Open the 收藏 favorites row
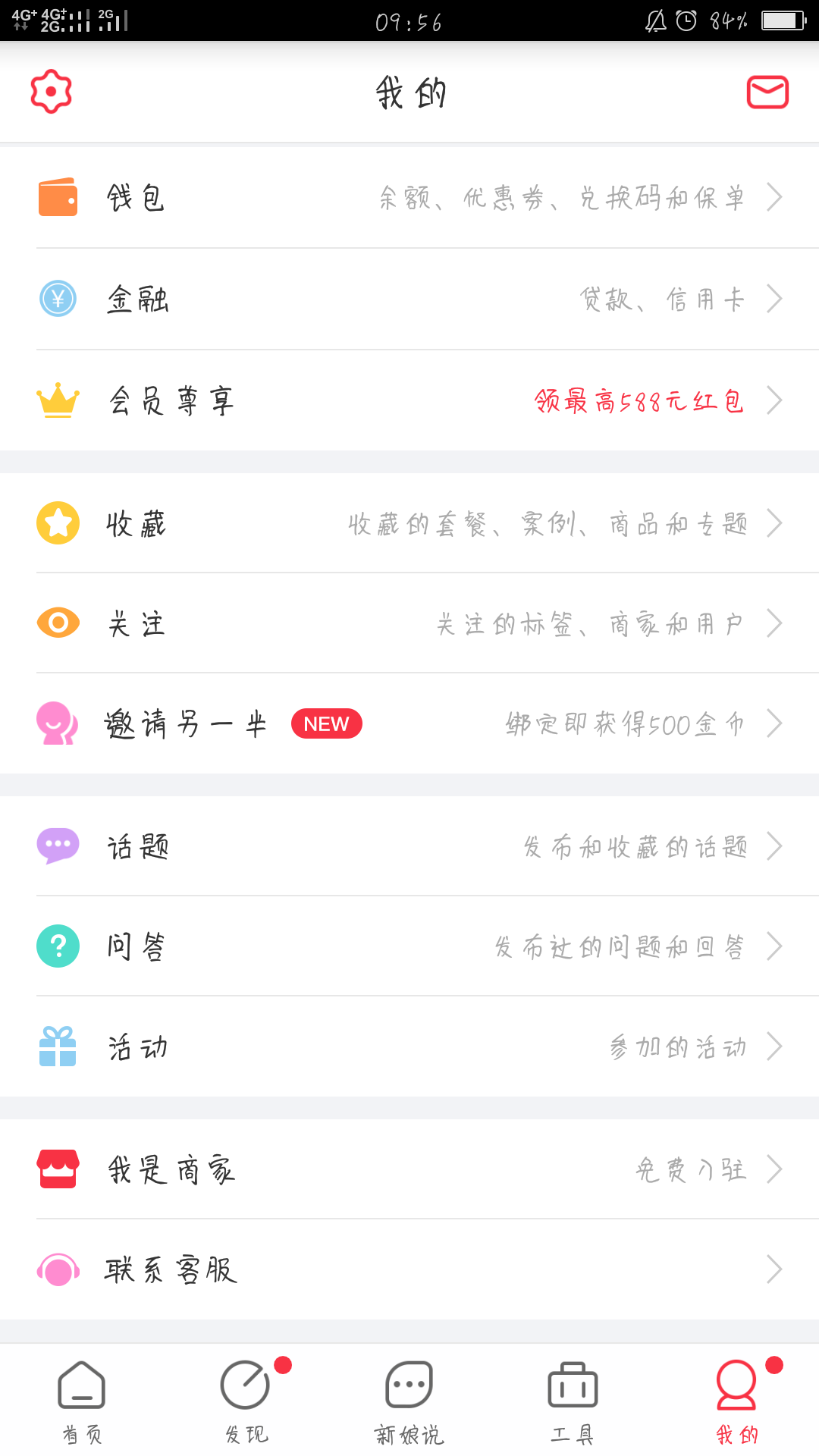Image resolution: width=819 pixels, height=1456 pixels. [409, 523]
